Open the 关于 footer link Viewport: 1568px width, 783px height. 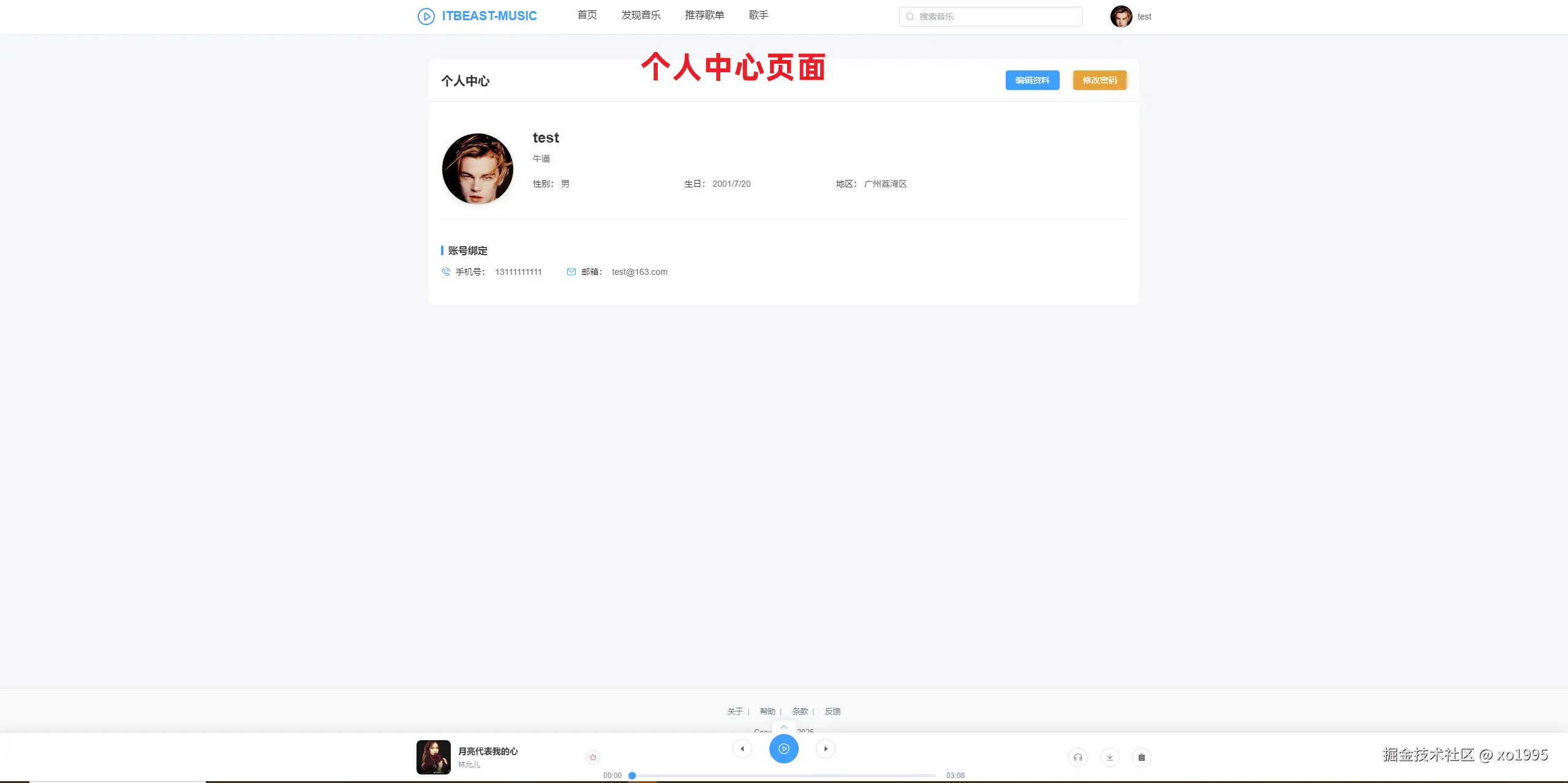click(735, 711)
